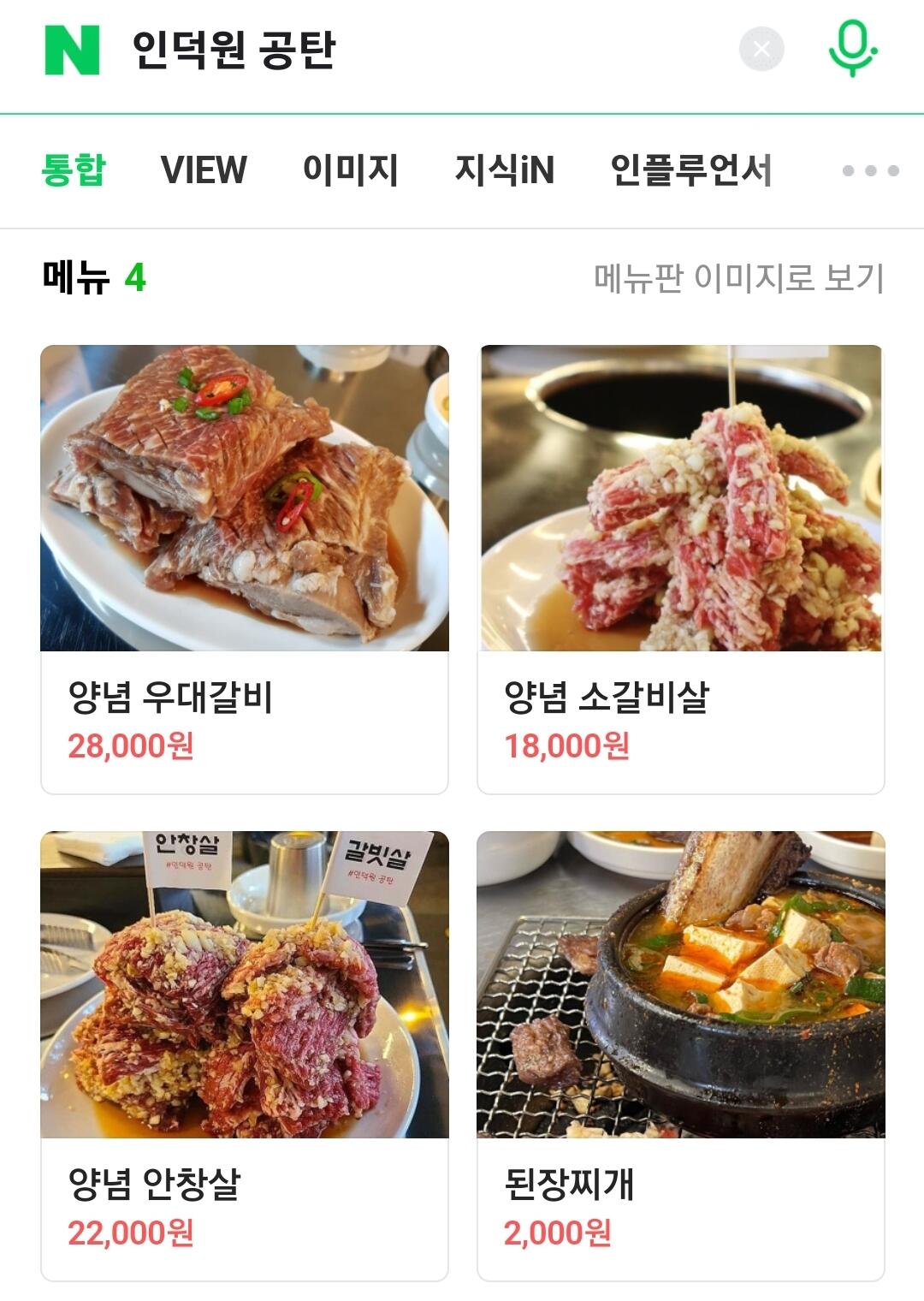Select the 인플루언서 tab
The width and height of the screenshot is (924, 1301).
[690, 169]
